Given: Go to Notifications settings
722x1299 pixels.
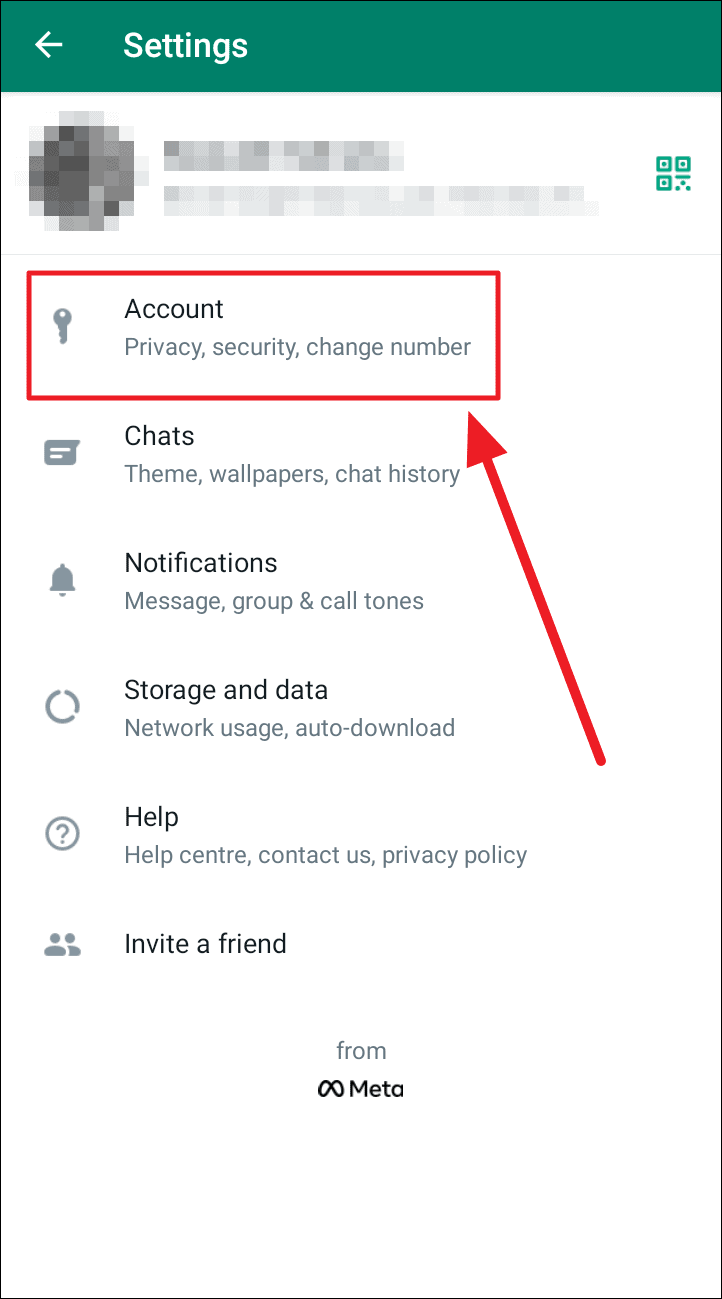Looking at the screenshot, I should [x=274, y=581].
